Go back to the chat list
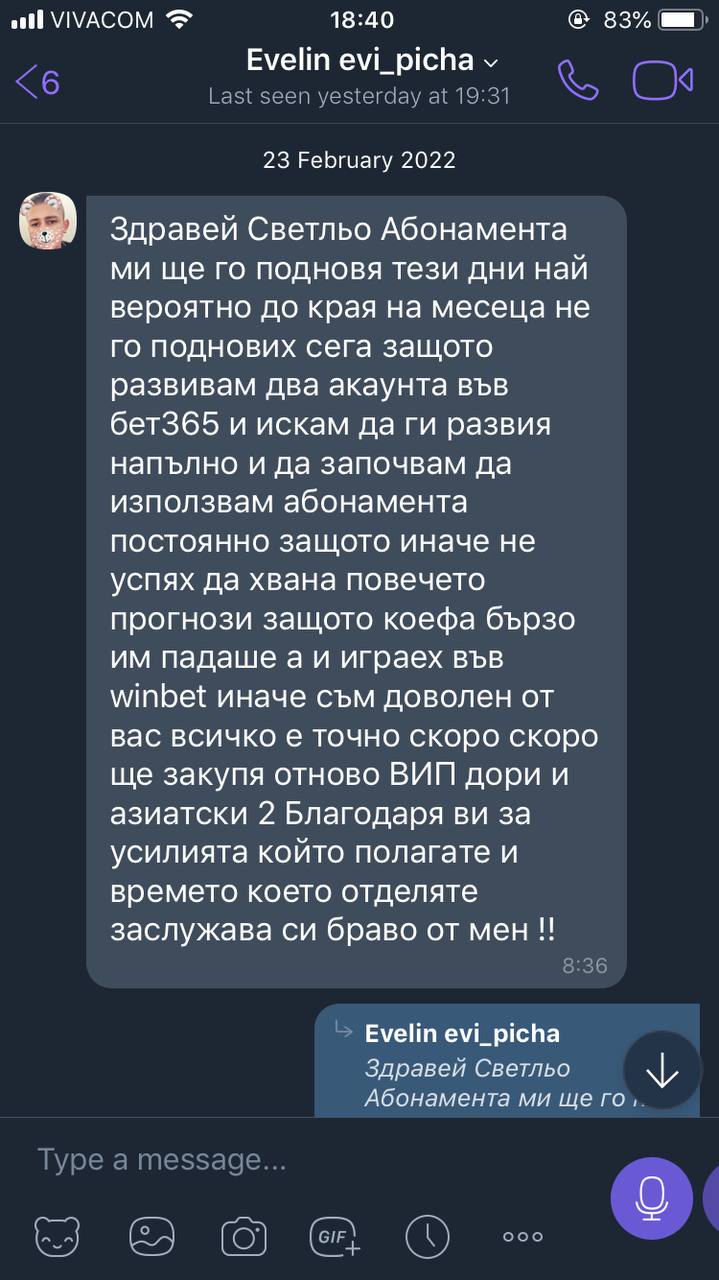The height and width of the screenshot is (1280, 719). click(38, 82)
